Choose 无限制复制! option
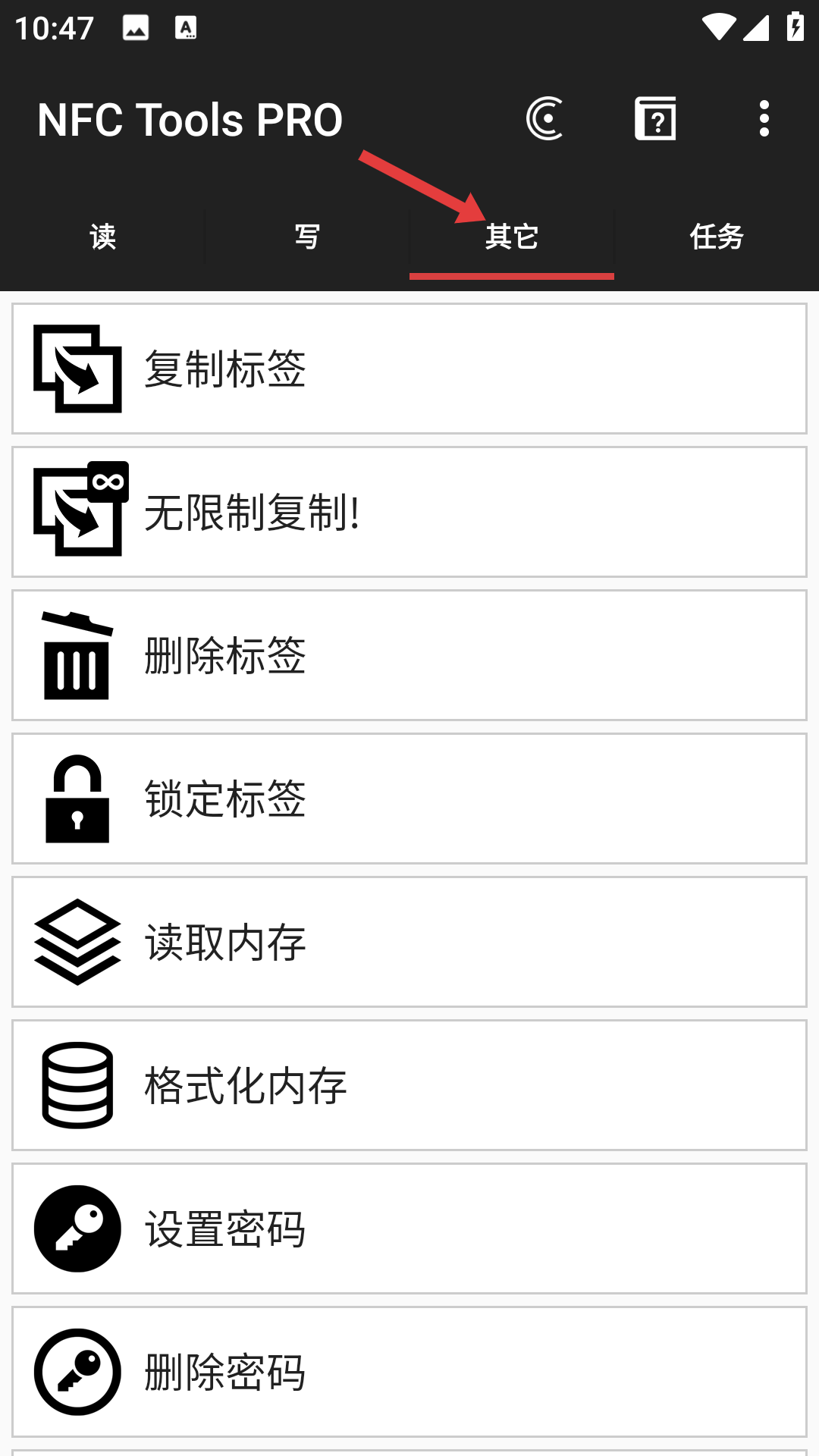Image resolution: width=819 pixels, height=1456 pixels. coord(409,512)
